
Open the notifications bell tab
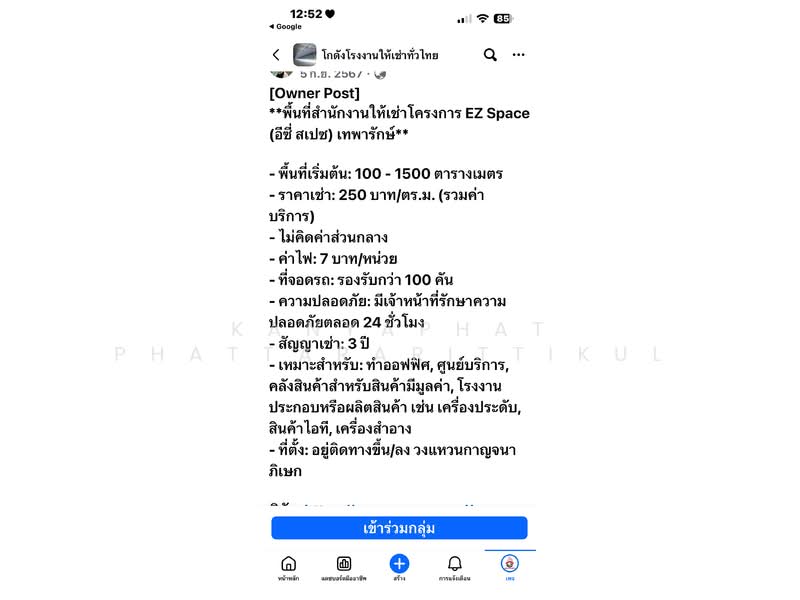click(x=455, y=566)
